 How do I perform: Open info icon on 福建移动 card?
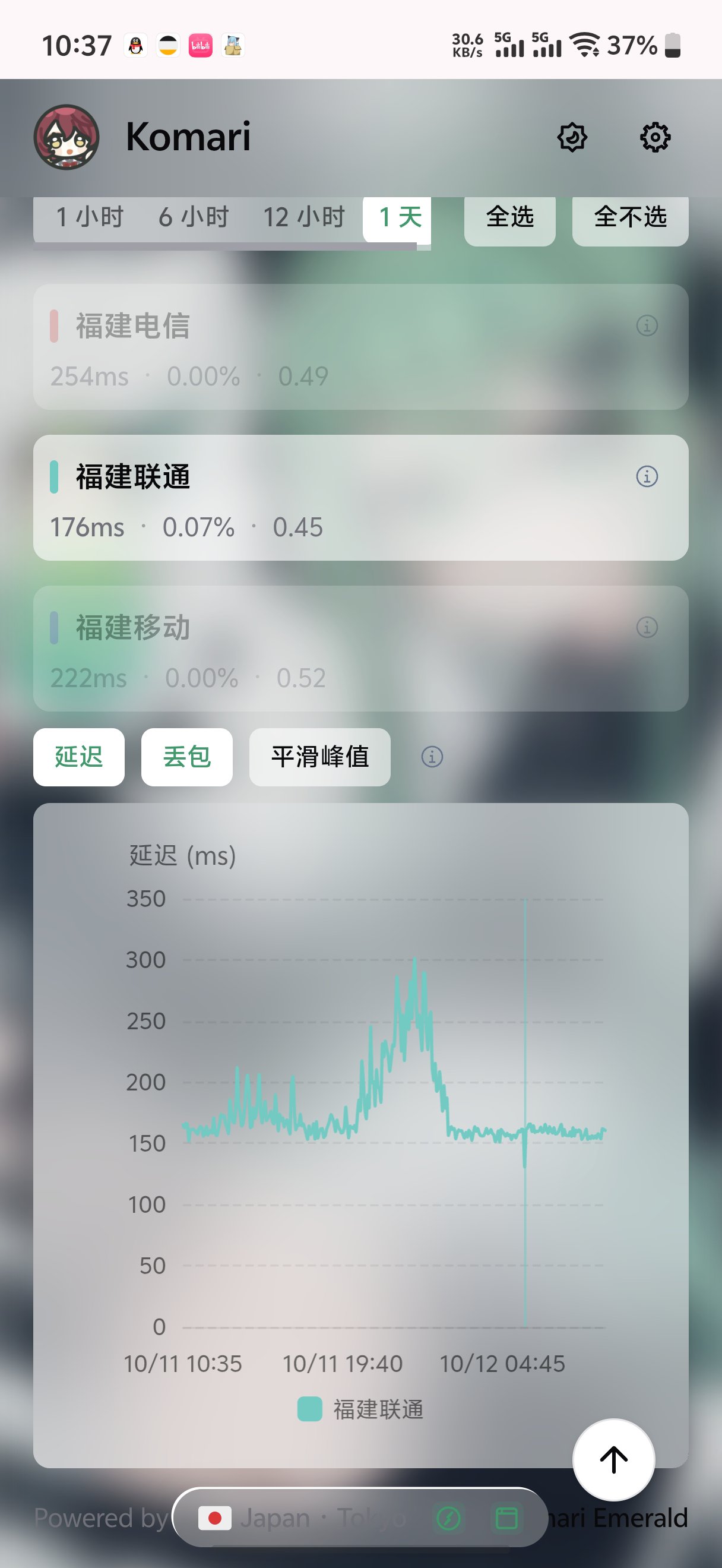tap(647, 628)
